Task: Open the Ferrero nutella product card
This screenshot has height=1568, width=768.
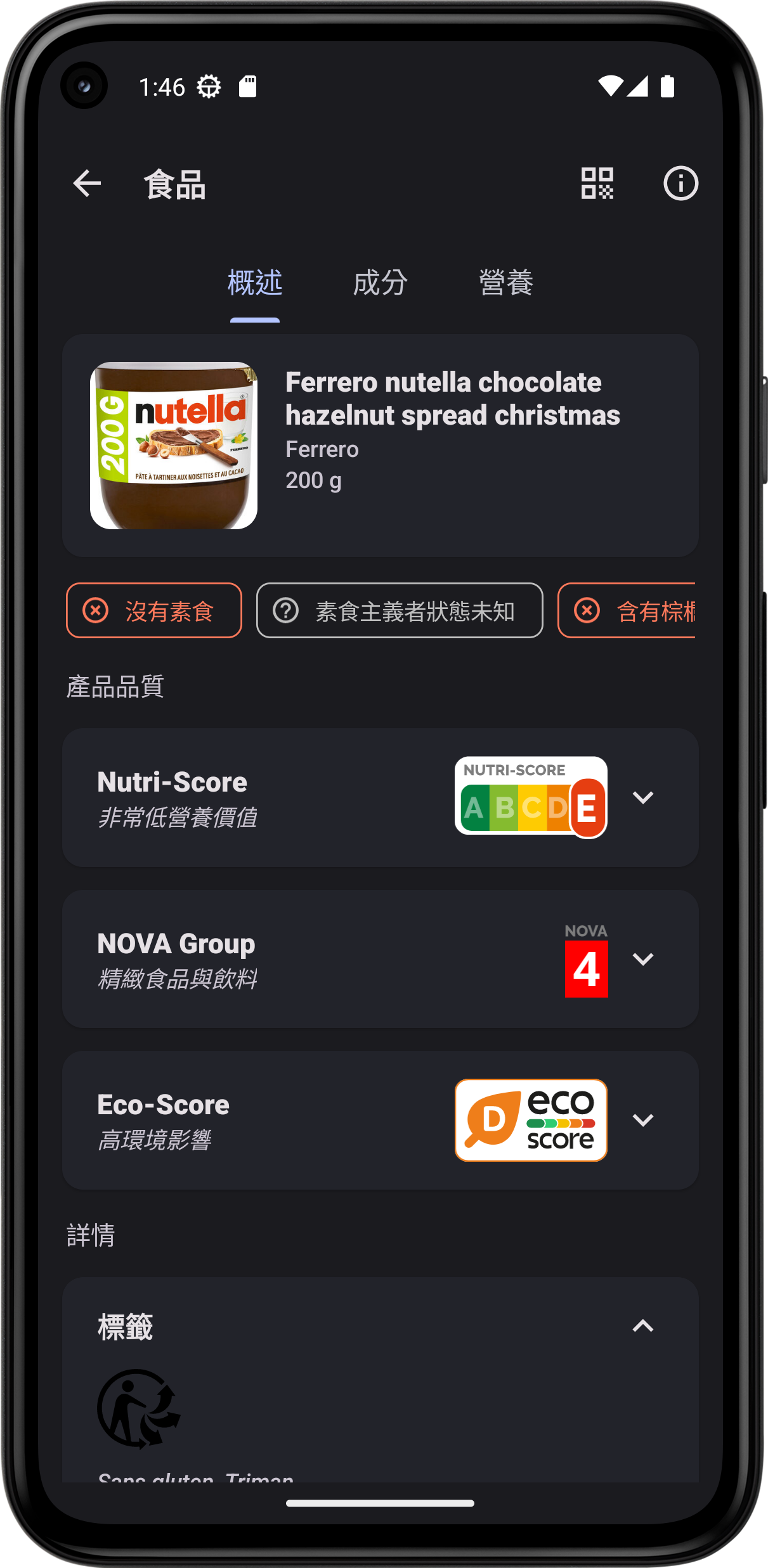Action: [381, 446]
